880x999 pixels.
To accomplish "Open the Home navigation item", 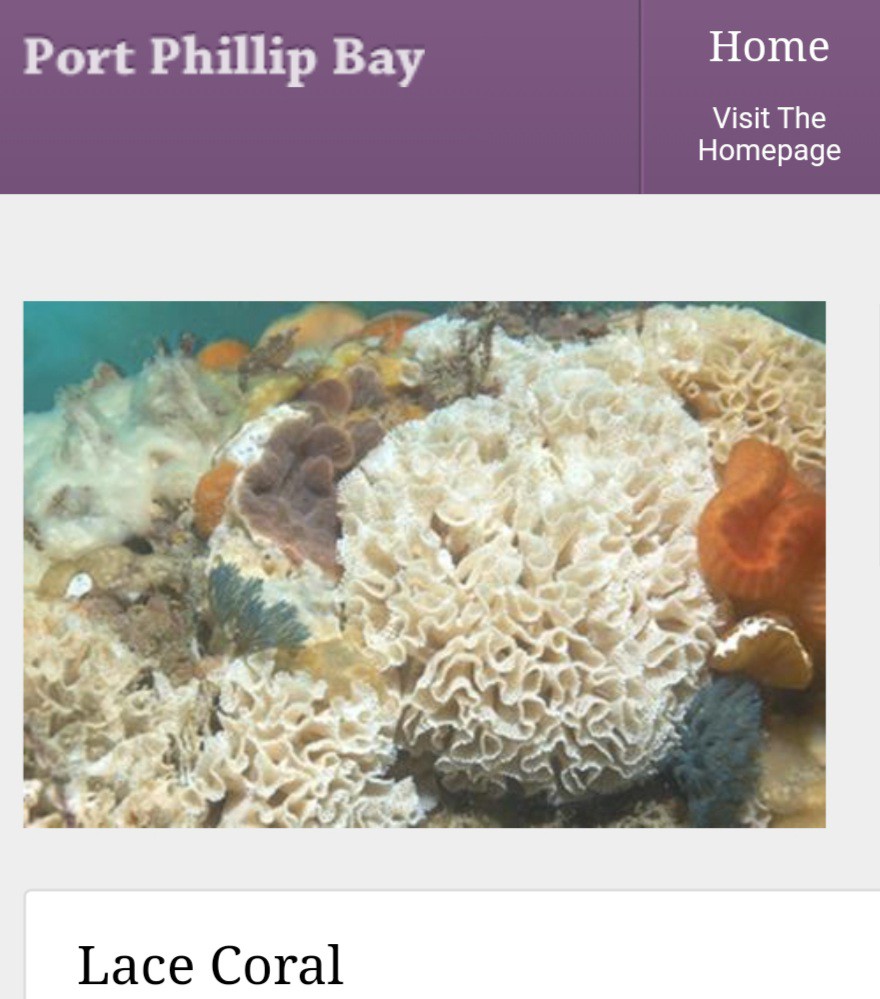I will tap(768, 47).
